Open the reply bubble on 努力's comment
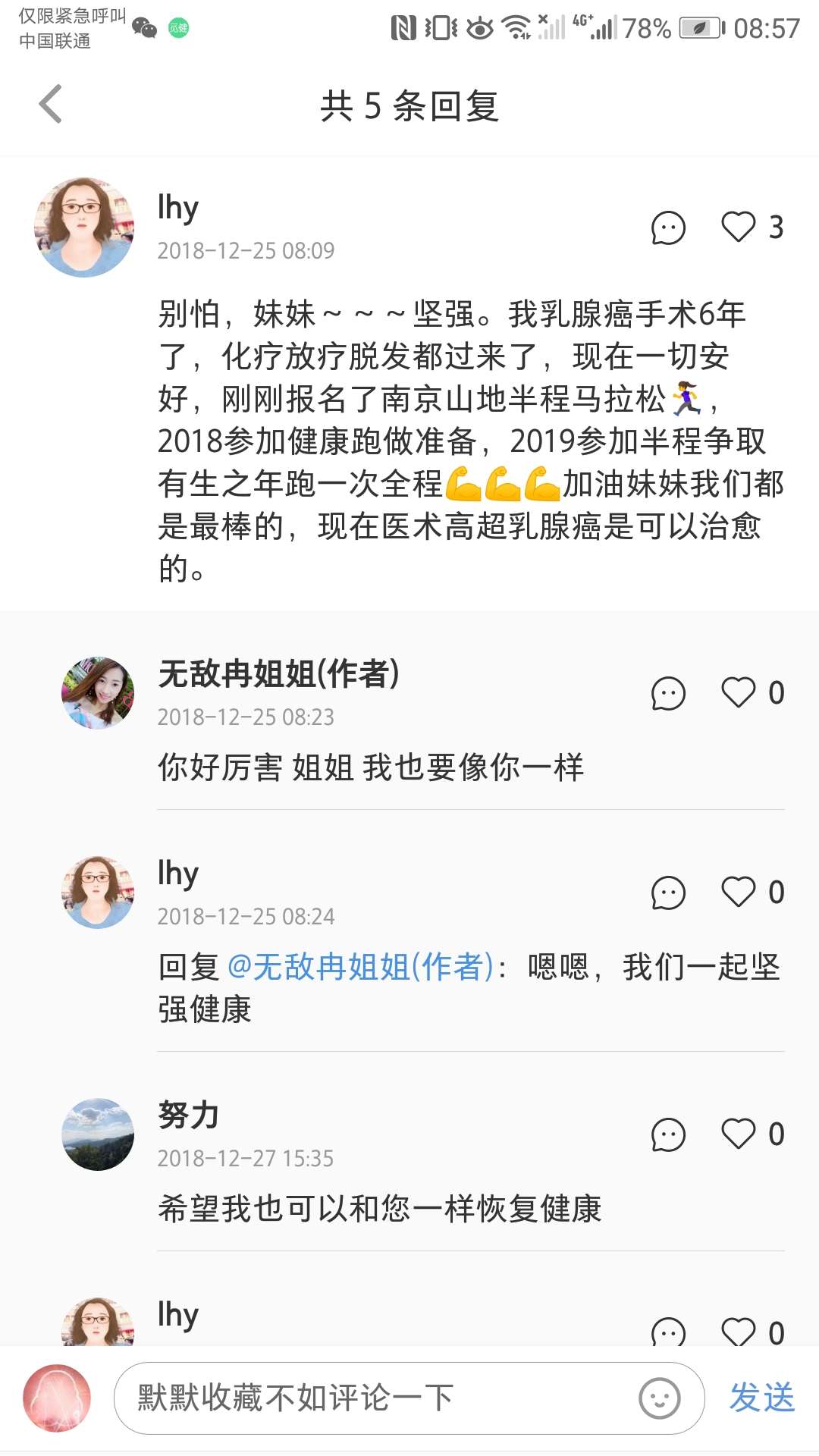This screenshot has width=819, height=1456. coord(667,1134)
